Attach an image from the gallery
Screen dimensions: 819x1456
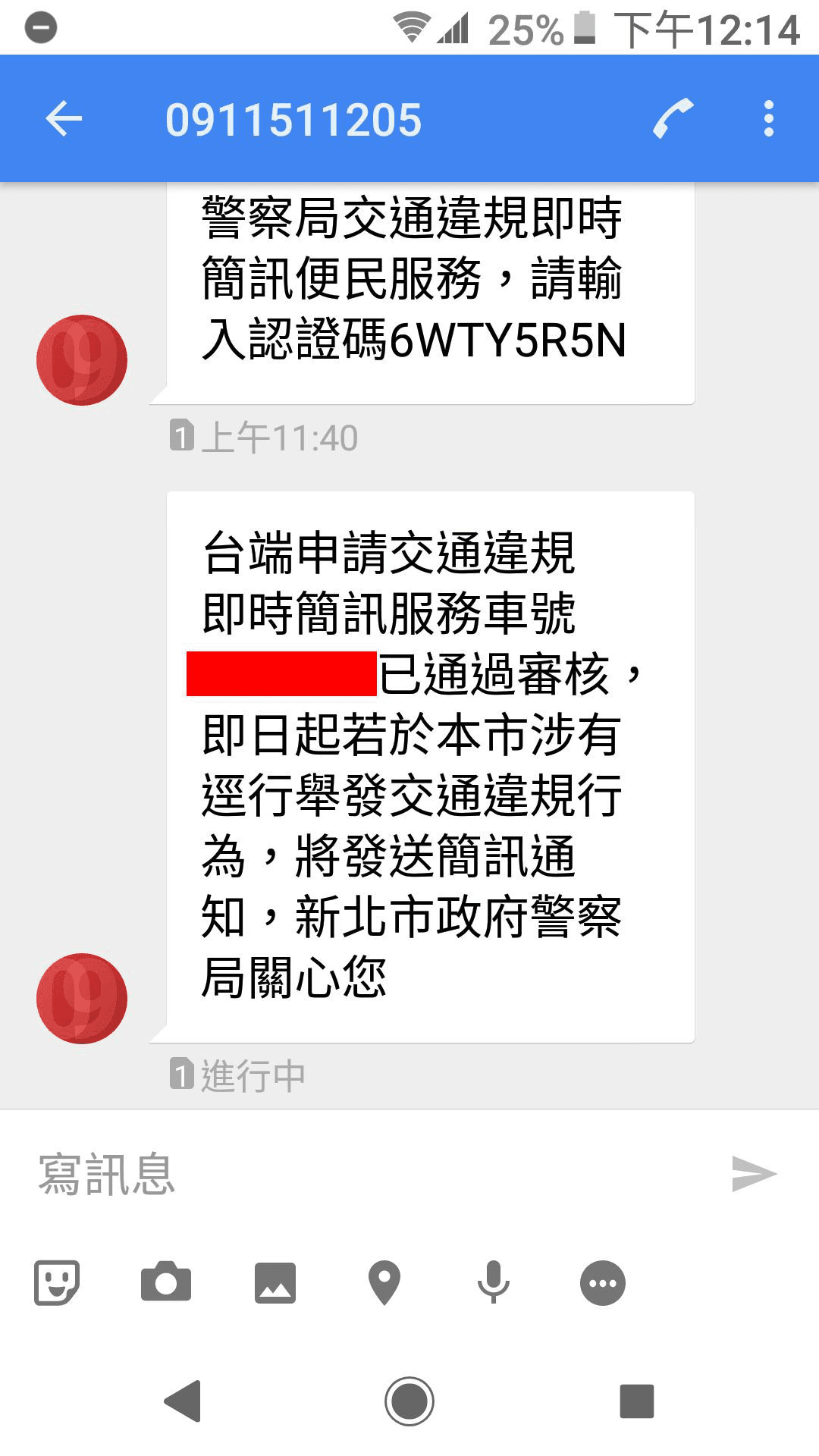click(275, 1282)
